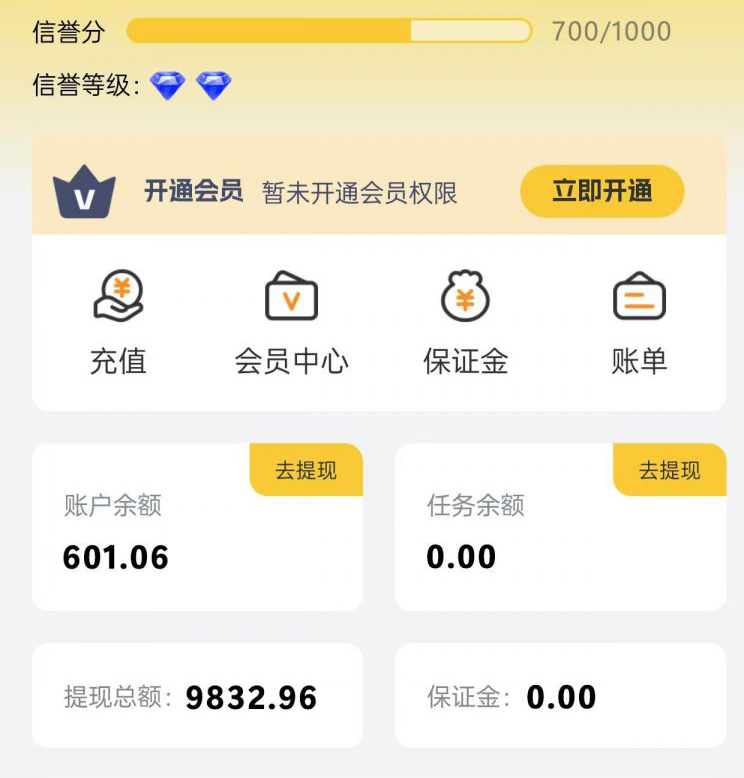Screen dimensions: 744x778
Task: Tap the 立即开通 membership button
Action: (601, 191)
